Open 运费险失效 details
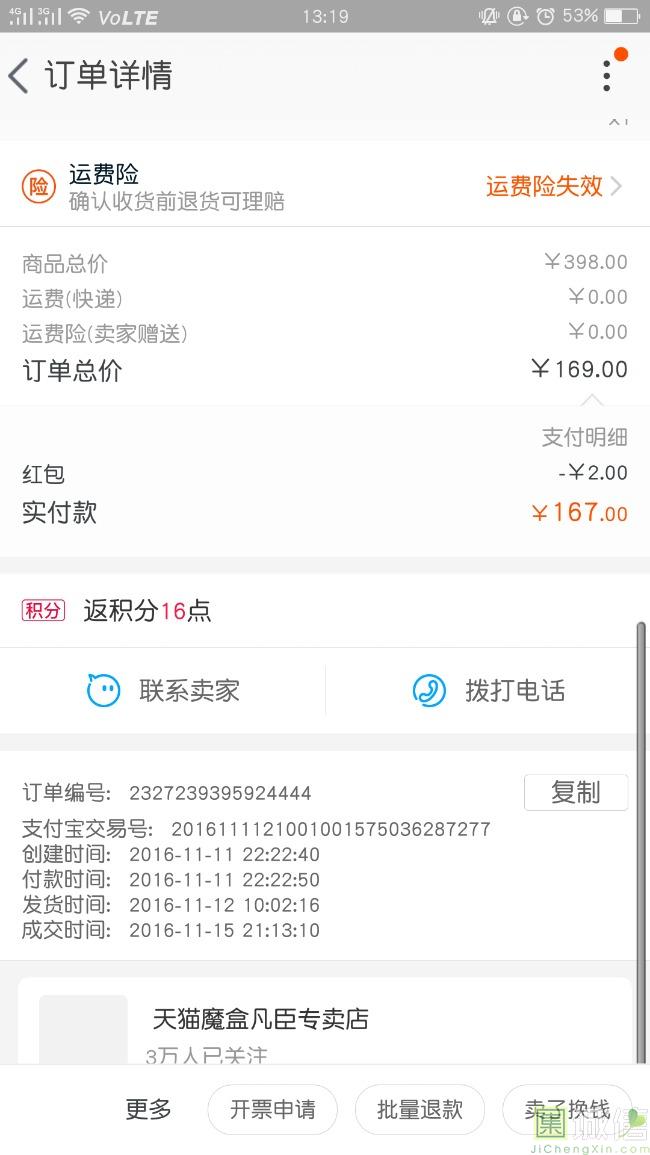 click(554, 186)
